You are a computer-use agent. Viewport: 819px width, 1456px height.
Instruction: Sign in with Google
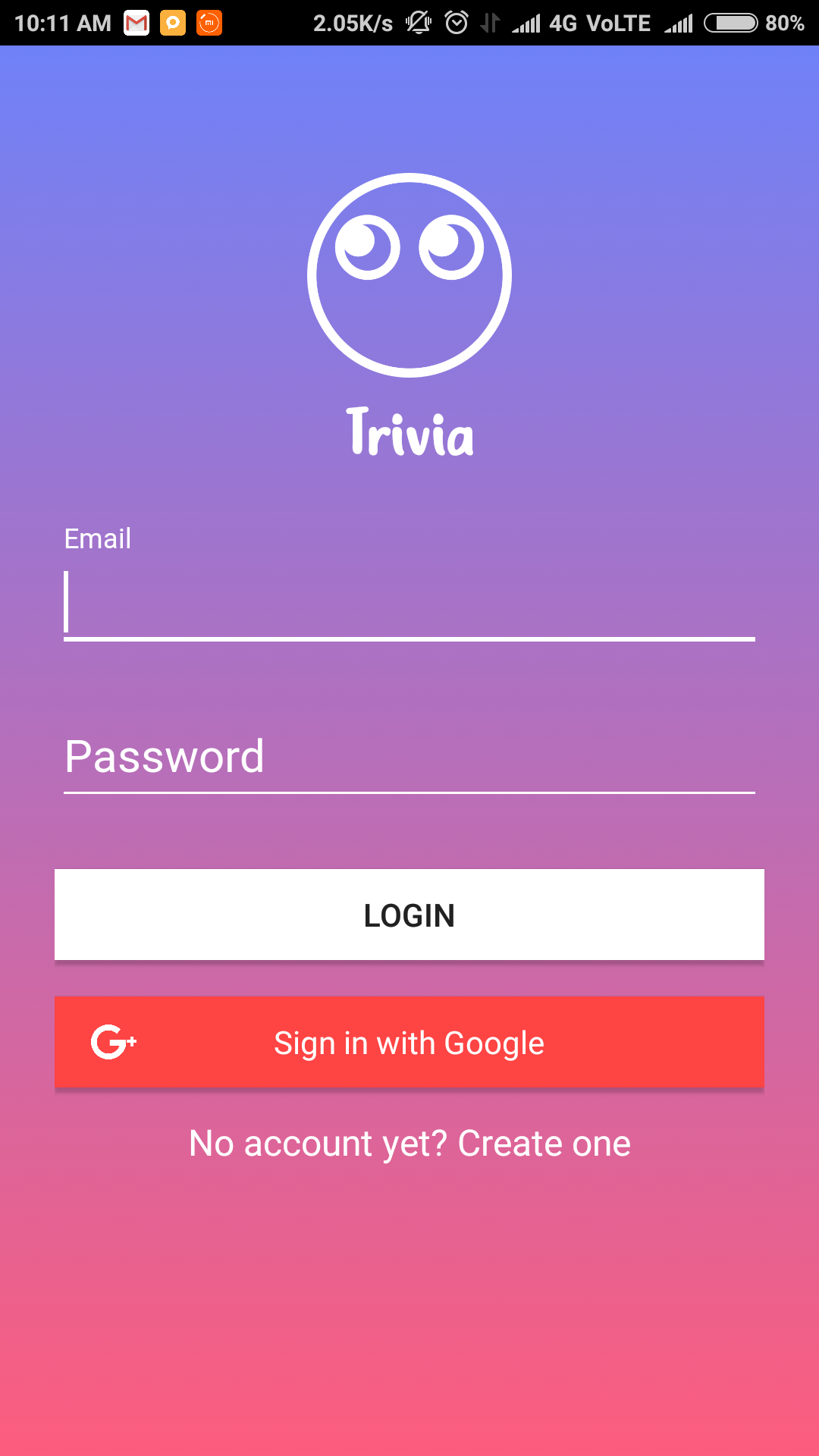(x=409, y=1042)
